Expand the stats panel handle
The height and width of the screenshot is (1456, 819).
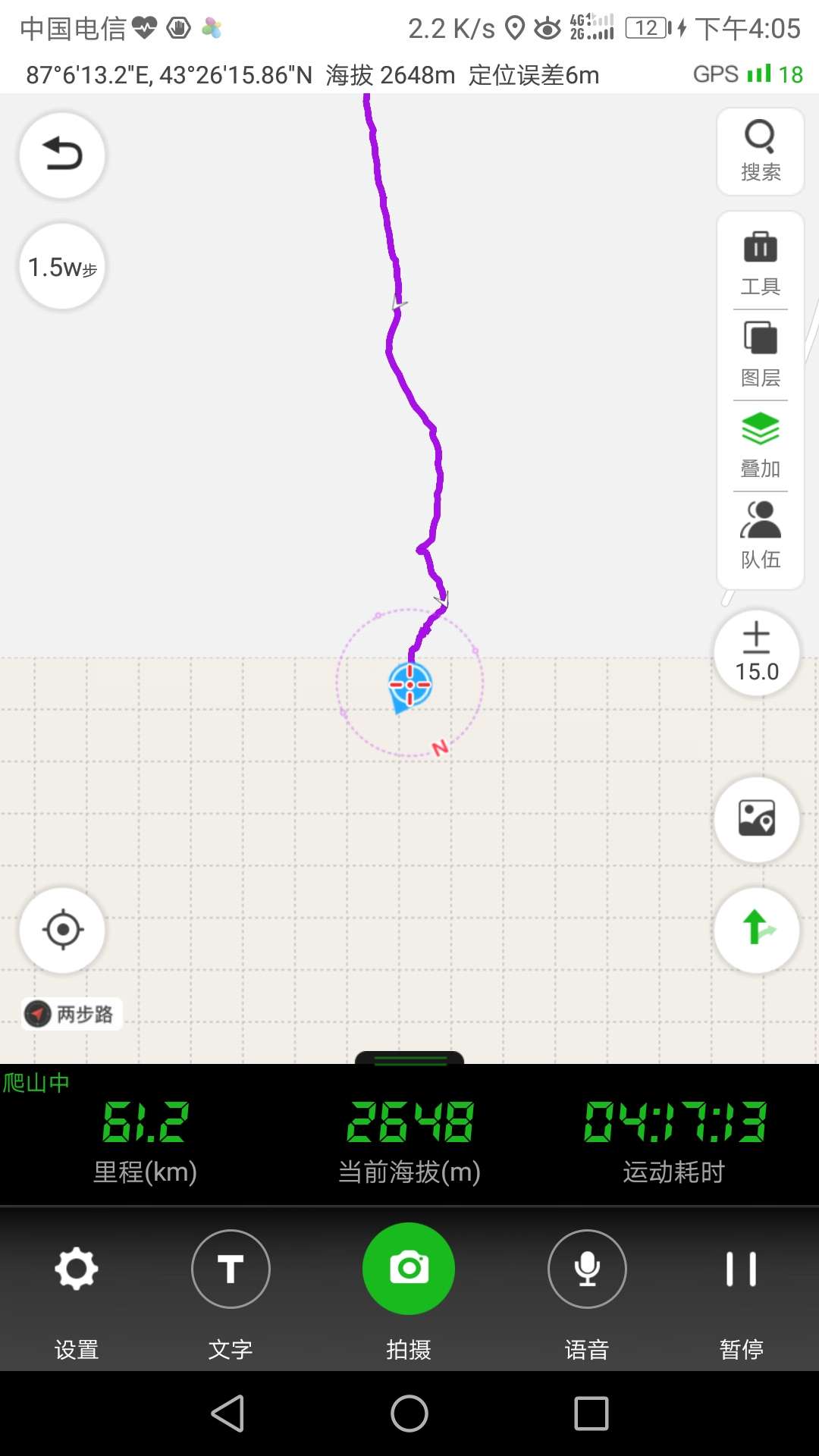click(409, 1059)
